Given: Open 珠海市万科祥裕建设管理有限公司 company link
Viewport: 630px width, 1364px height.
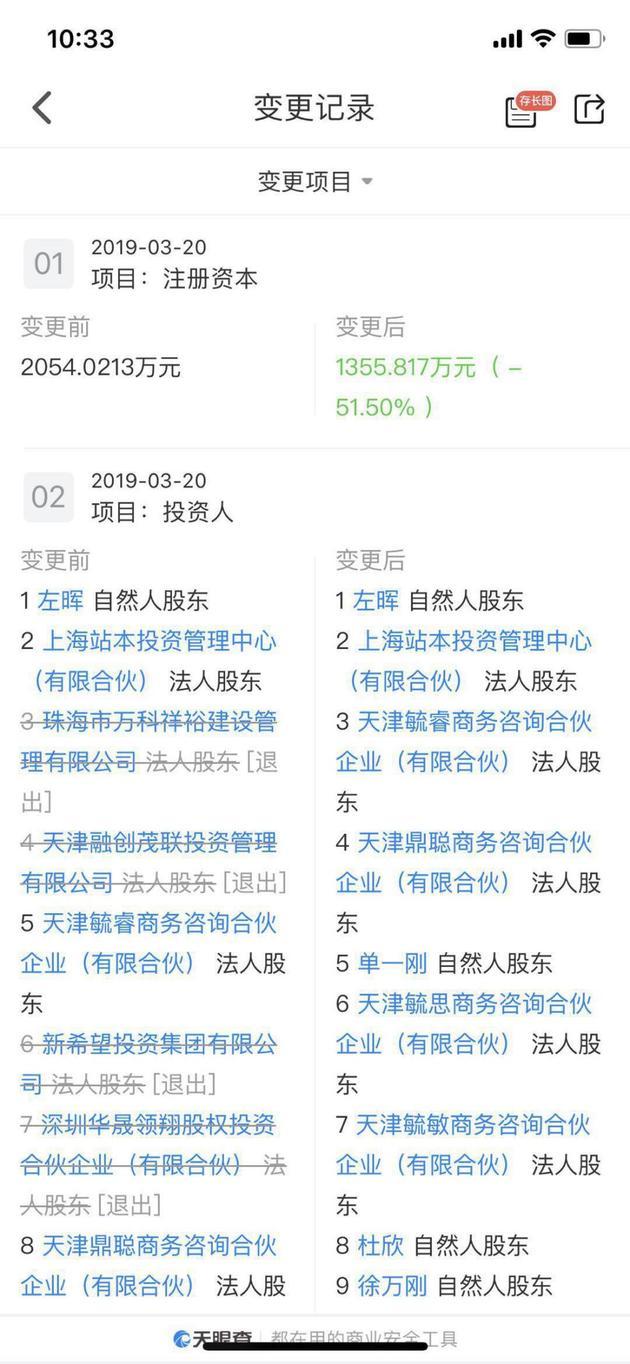Looking at the screenshot, I should tap(148, 742).
